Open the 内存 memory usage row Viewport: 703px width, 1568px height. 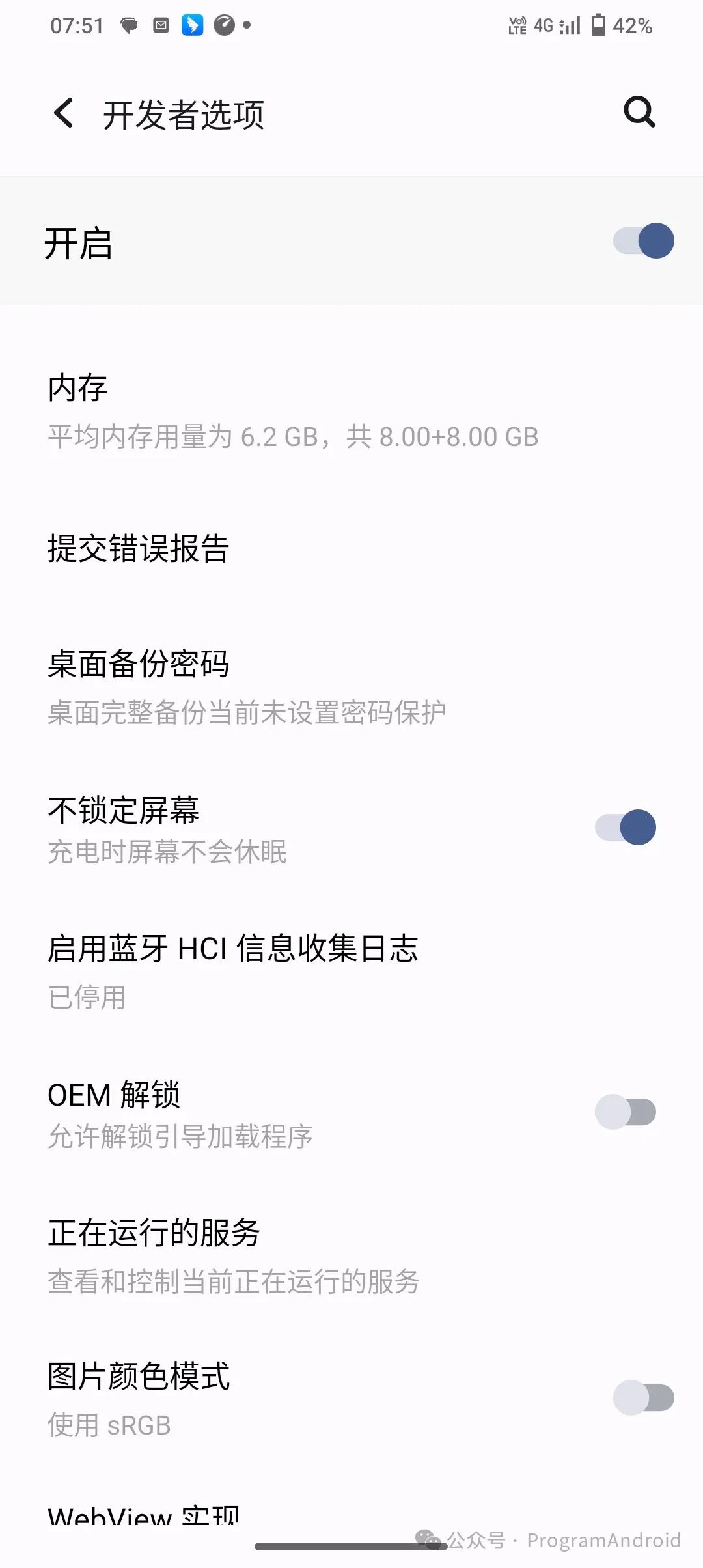[293, 412]
